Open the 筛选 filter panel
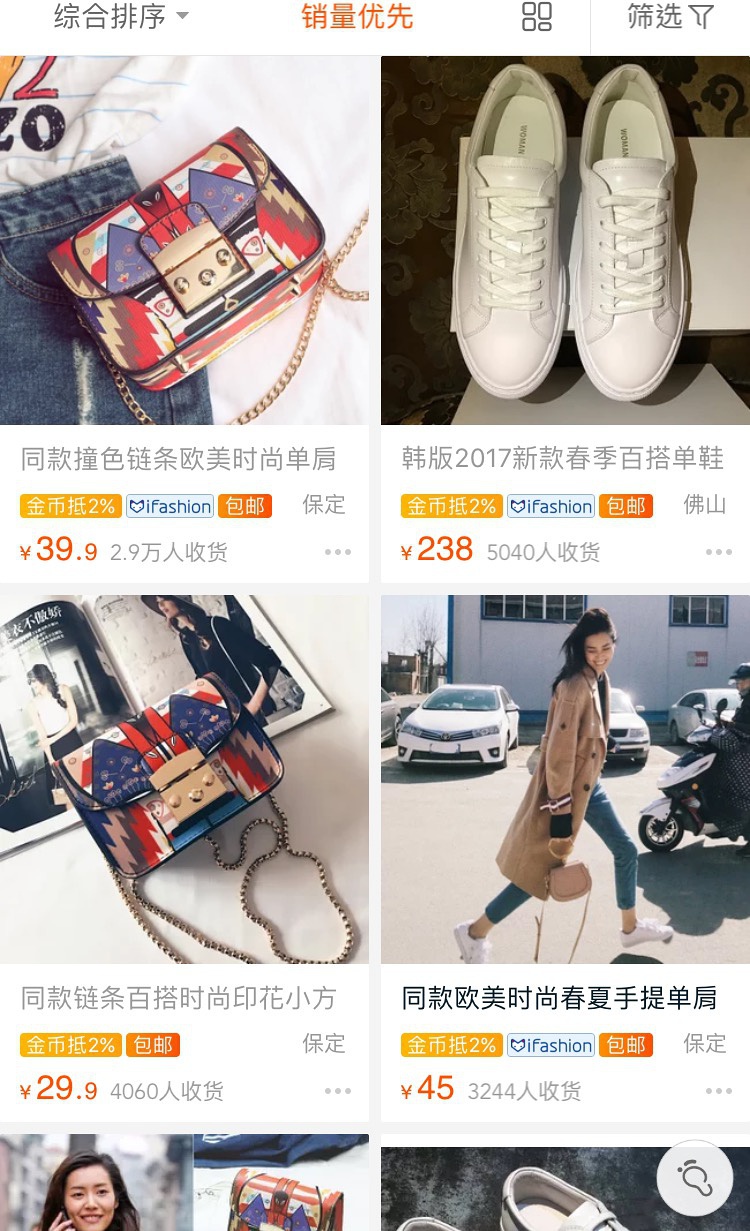Screen dimensions: 750x1231 [x=671, y=17]
